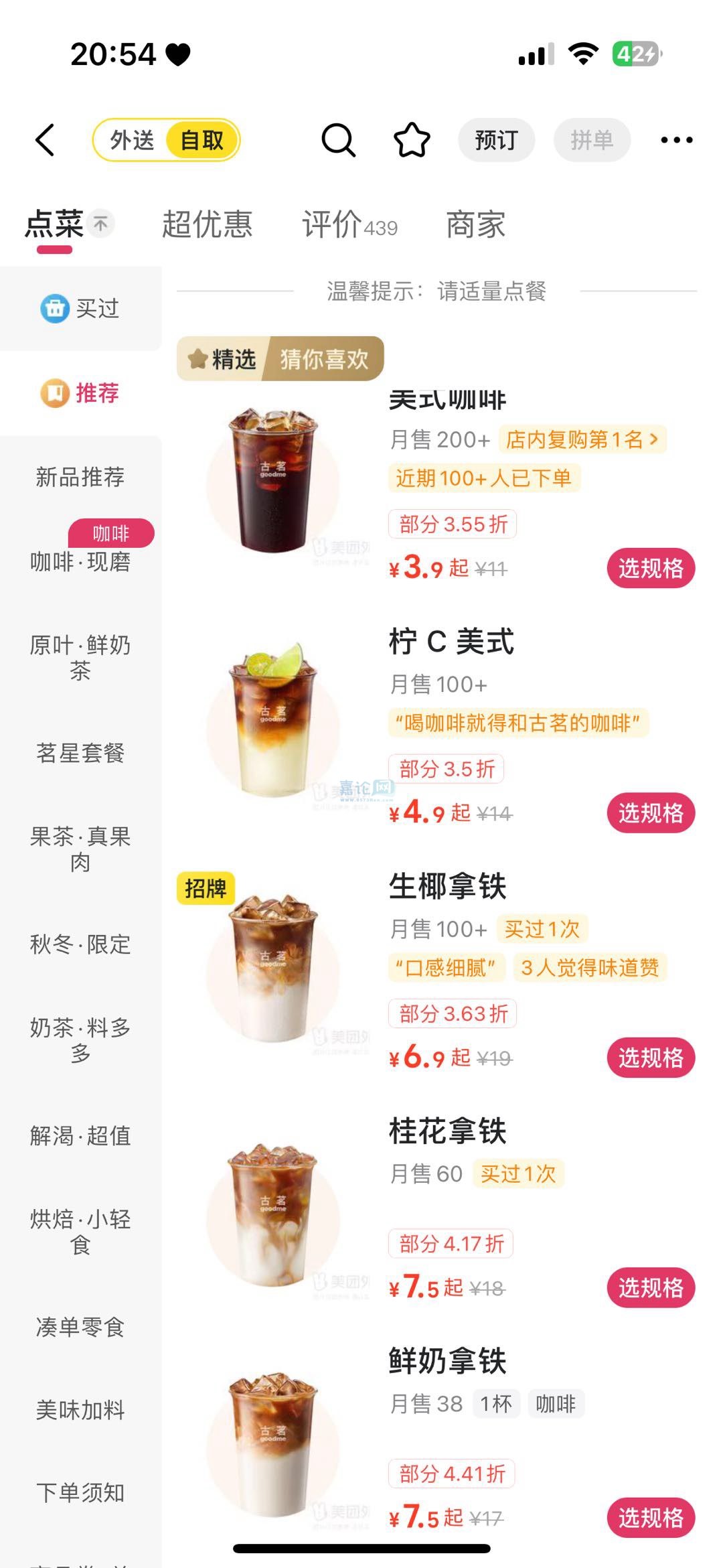The height and width of the screenshot is (1568, 723).
Task: Switch to the 超优惠 tab
Action: (207, 224)
